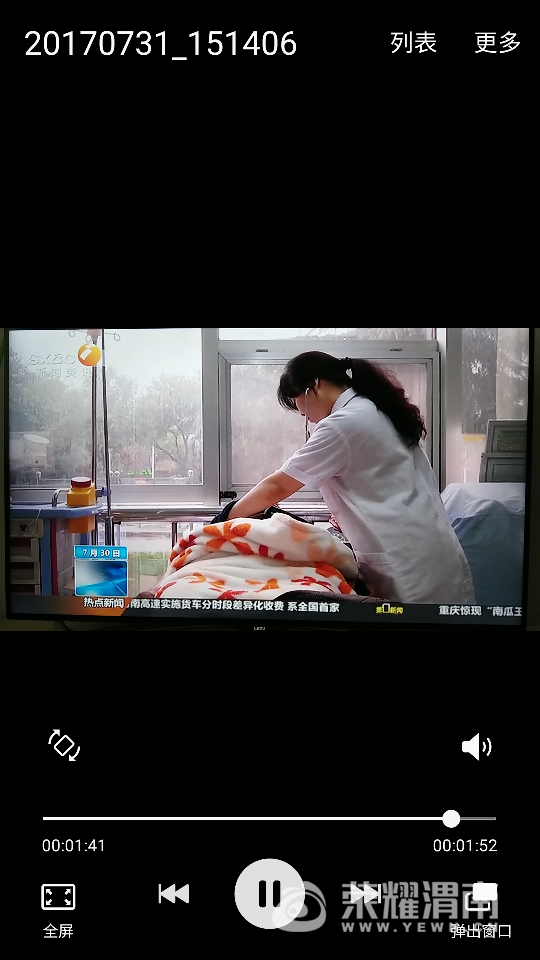Skip to the next video

tap(366, 894)
